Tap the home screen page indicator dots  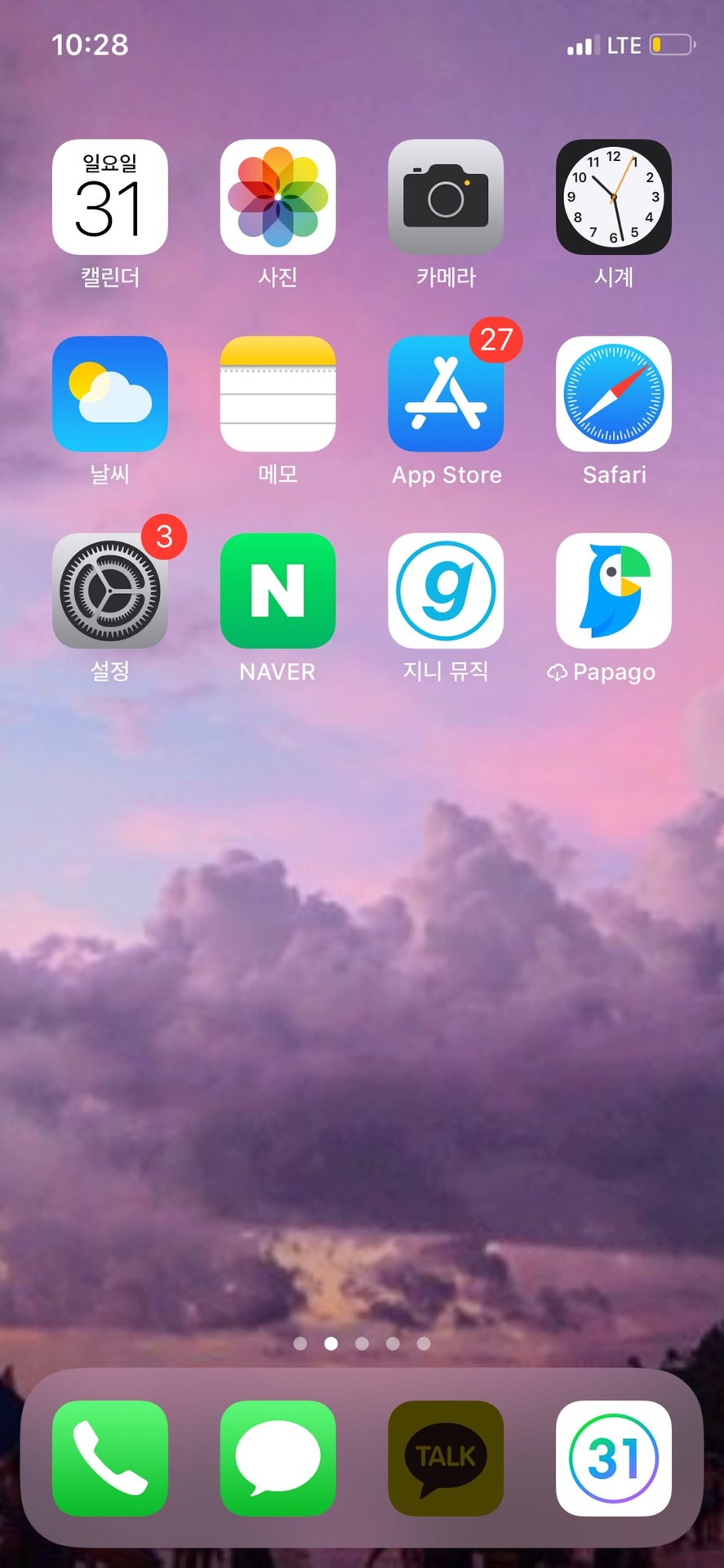click(362, 1343)
